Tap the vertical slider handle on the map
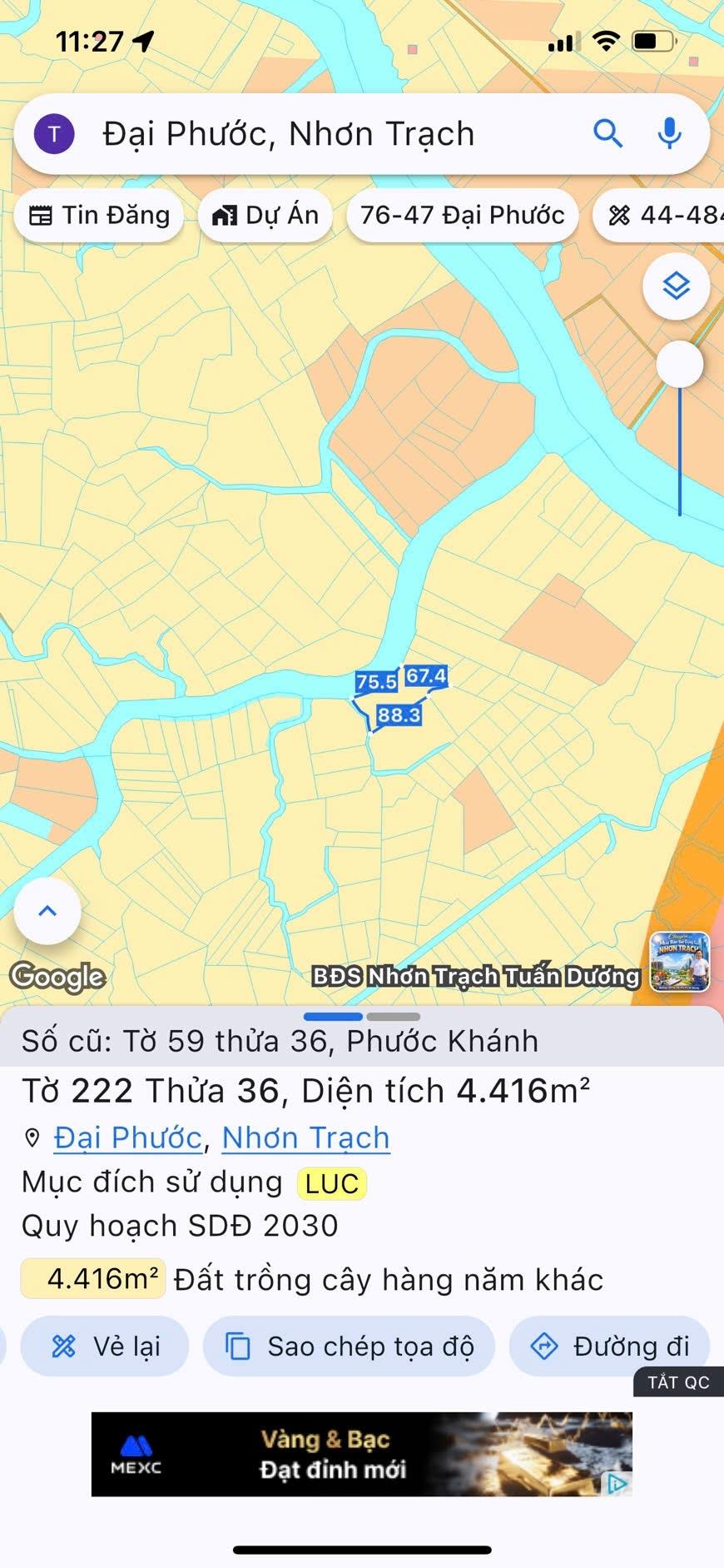The image size is (724, 1568). 680,365
